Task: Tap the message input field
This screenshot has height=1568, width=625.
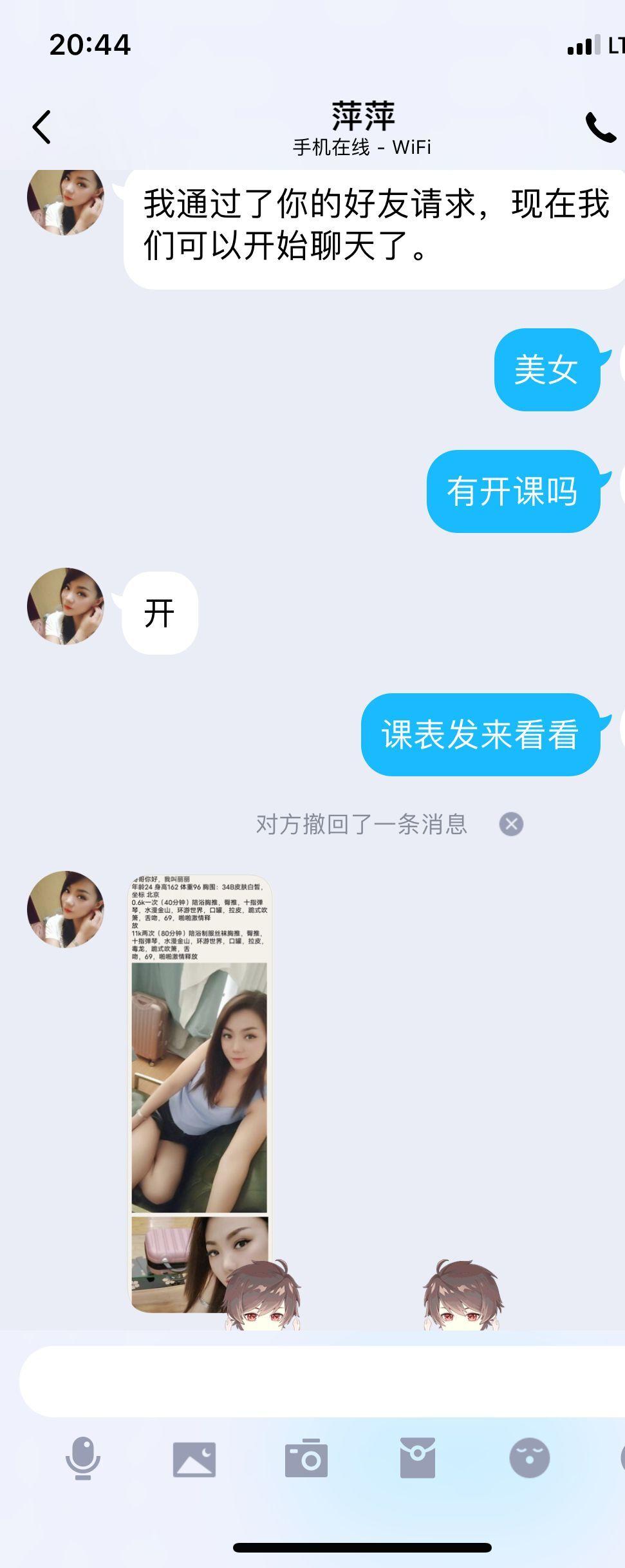Action: pyautogui.click(x=322, y=1381)
